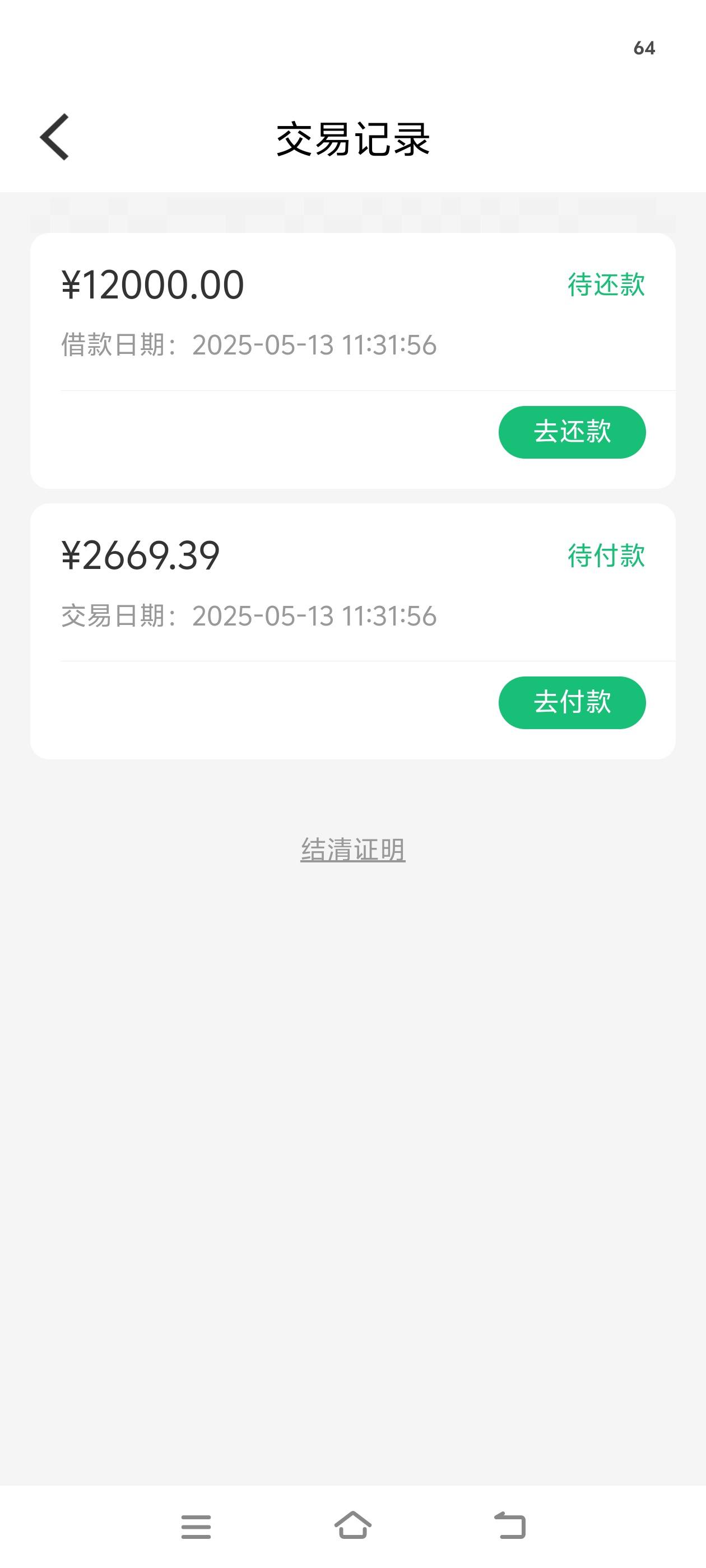Image resolution: width=706 pixels, height=1568 pixels.
Task: Open the ¥2669.39 transaction record card
Action: [352, 631]
